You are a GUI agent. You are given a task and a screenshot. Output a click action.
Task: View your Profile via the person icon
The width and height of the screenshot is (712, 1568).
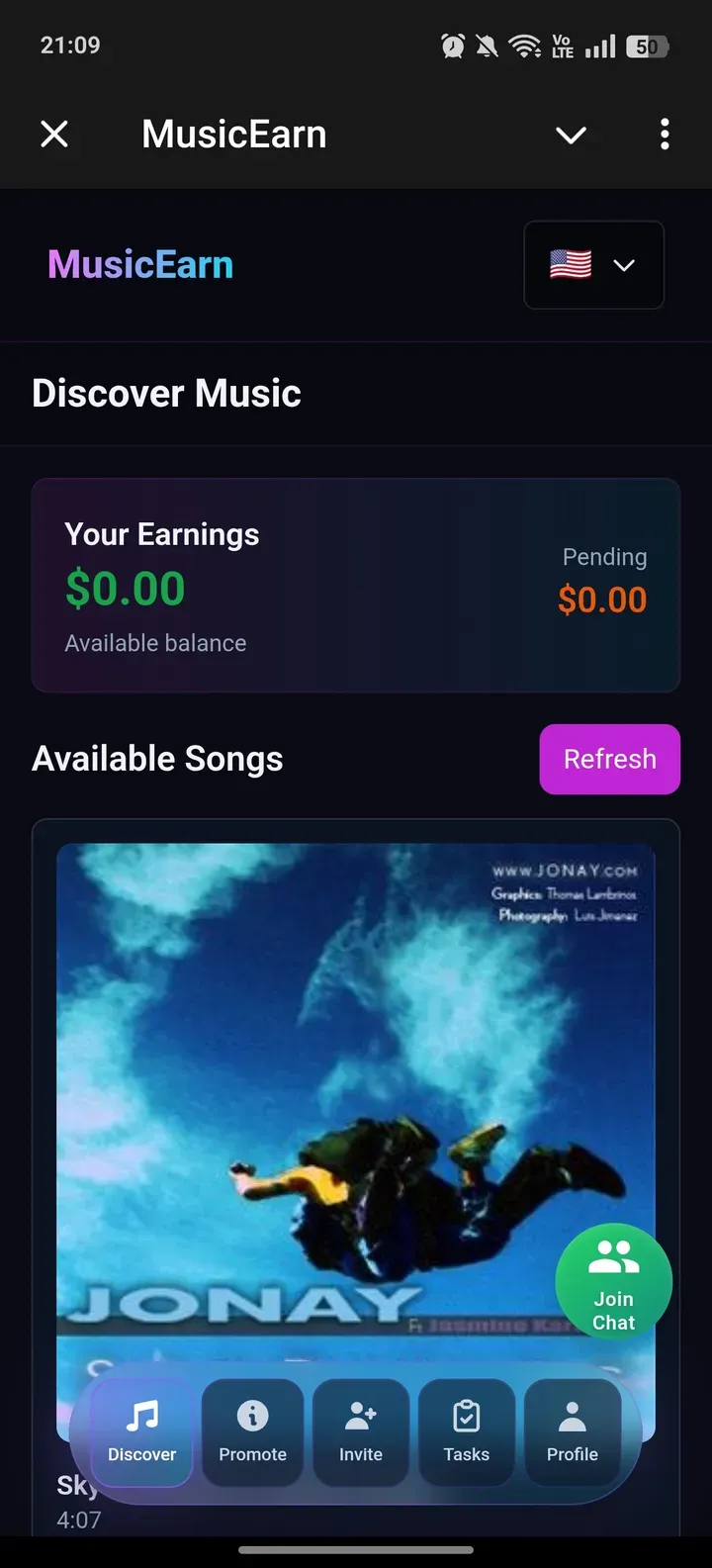pyautogui.click(x=572, y=1419)
